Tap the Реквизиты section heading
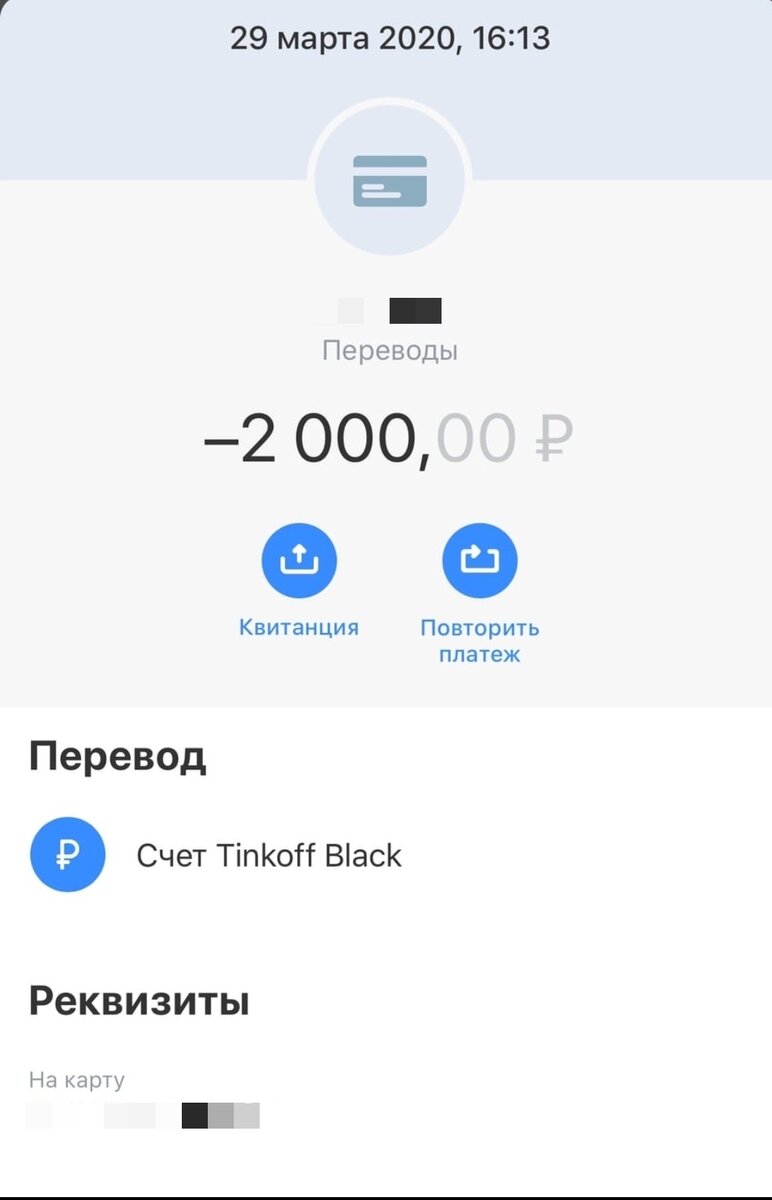772x1200 pixels. coord(138,1001)
